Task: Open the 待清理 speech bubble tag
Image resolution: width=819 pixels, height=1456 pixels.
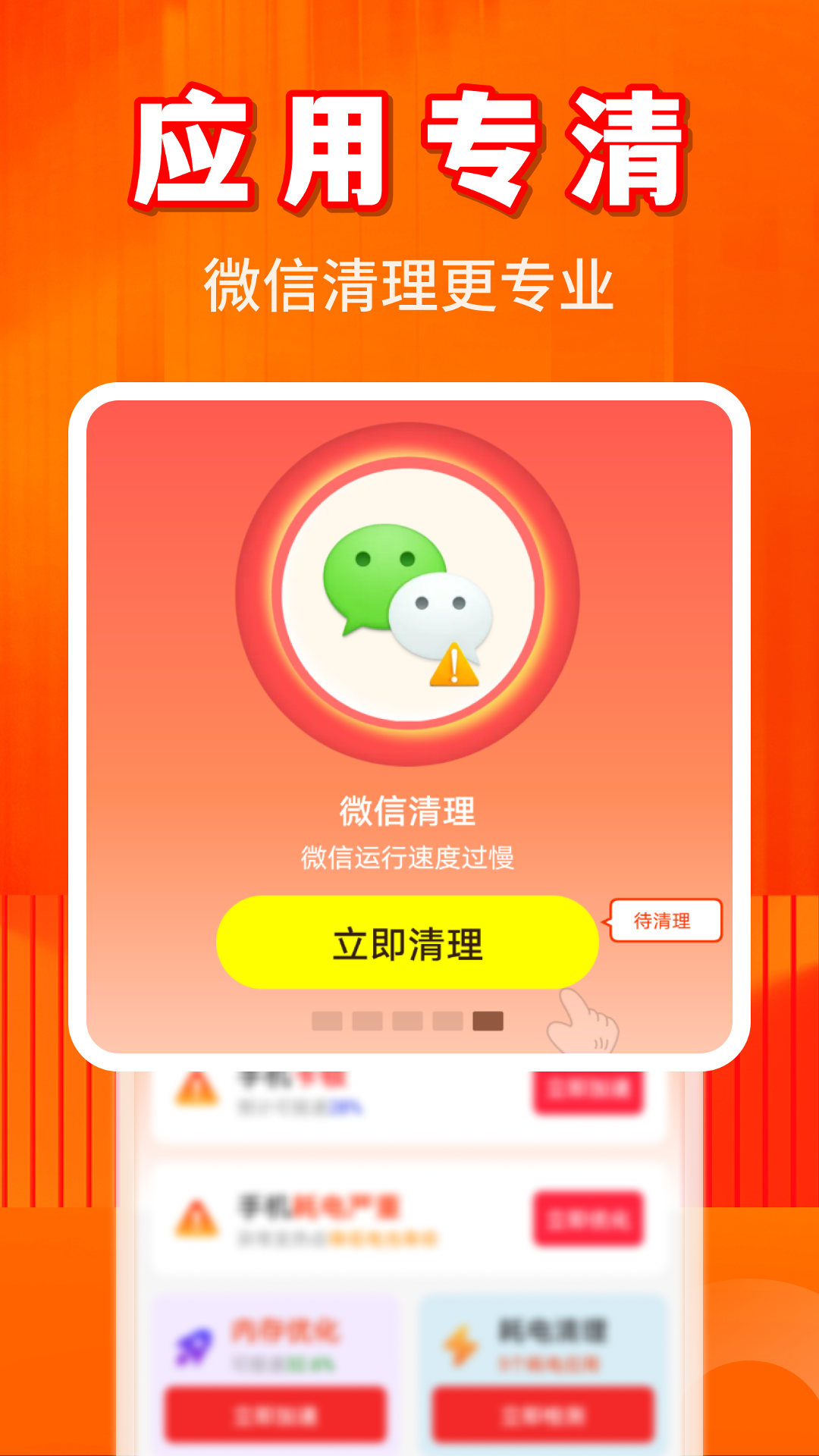Action: [x=664, y=920]
